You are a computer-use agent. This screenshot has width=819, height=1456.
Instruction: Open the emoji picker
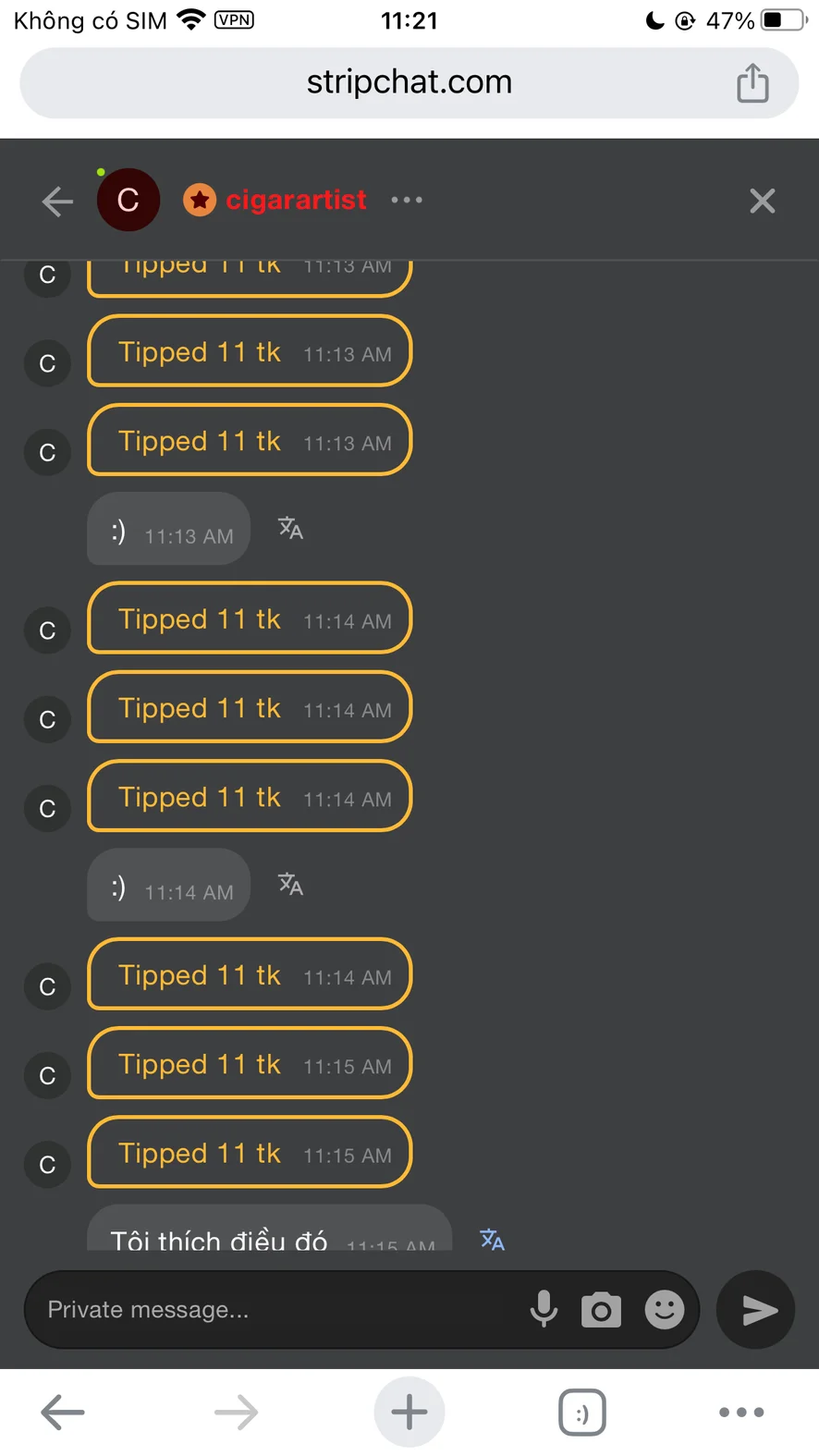tap(664, 1309)
